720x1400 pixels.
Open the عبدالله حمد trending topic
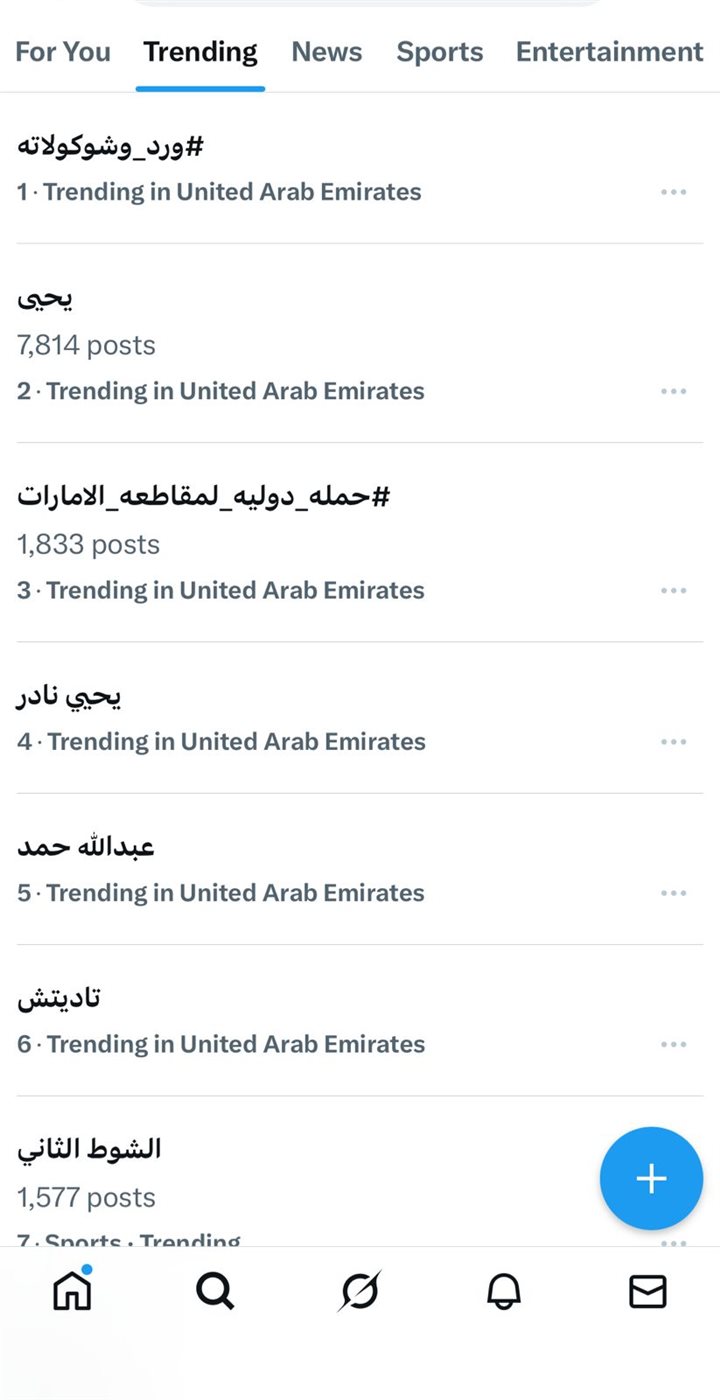[x=86, y=848]
